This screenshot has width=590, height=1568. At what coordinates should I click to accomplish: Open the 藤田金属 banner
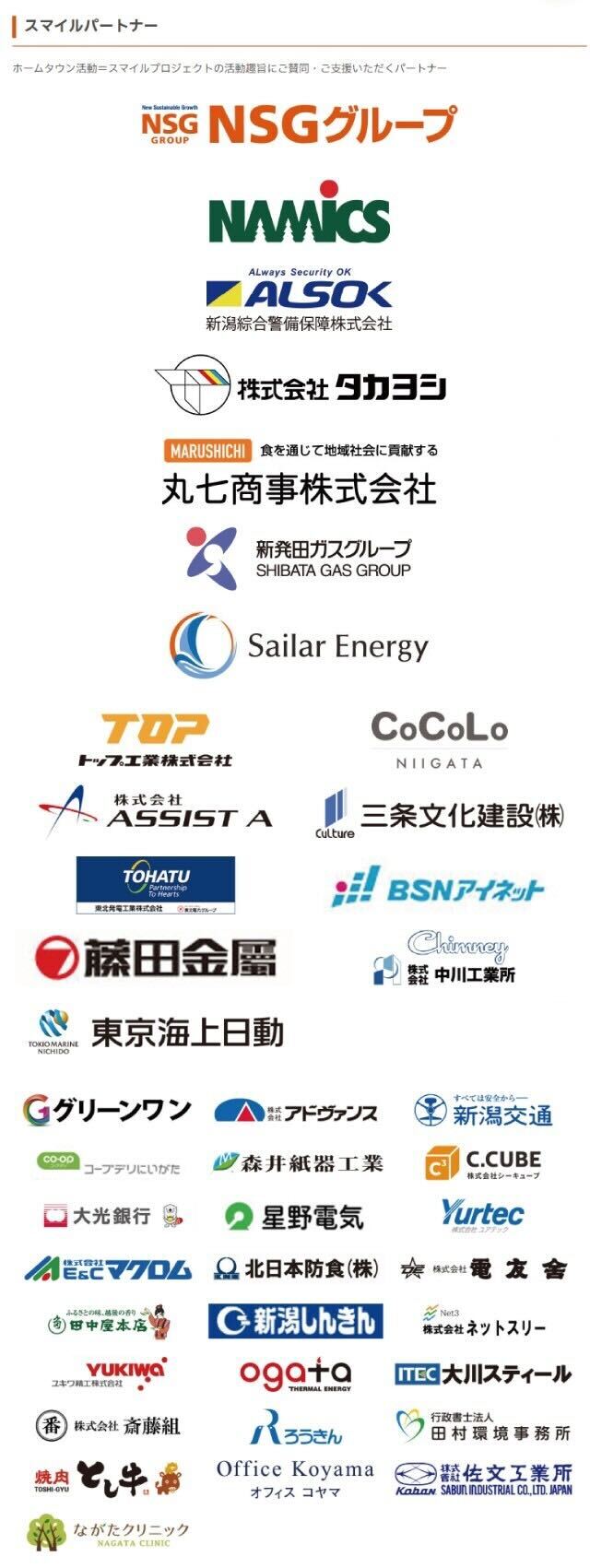click(155, 959)
